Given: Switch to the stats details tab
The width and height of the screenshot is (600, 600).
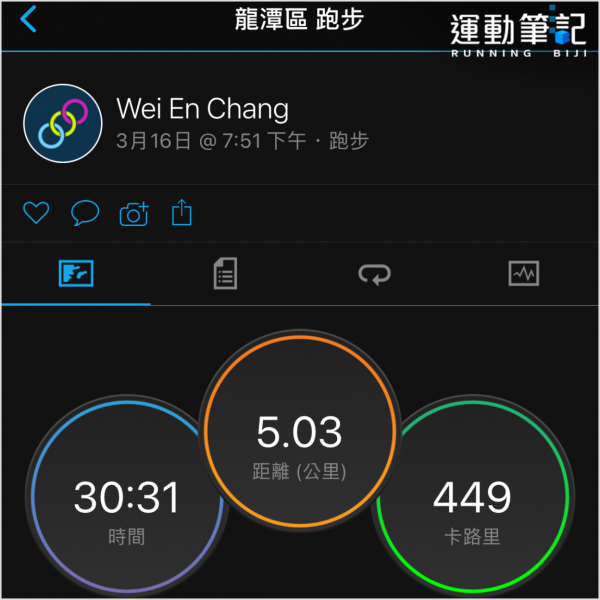Looking at the screenshot, I should coord(226,273).
